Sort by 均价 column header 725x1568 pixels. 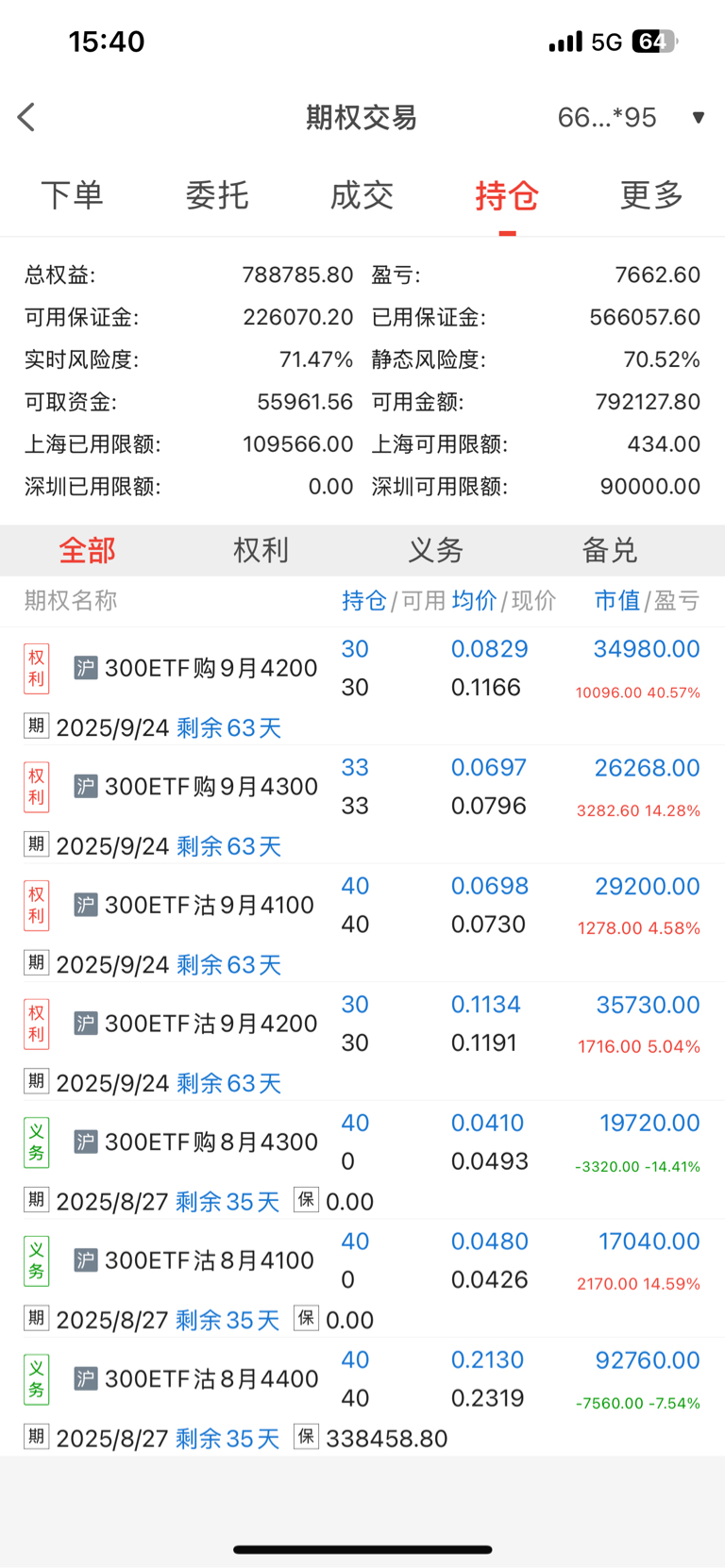(x=474, y=601)
